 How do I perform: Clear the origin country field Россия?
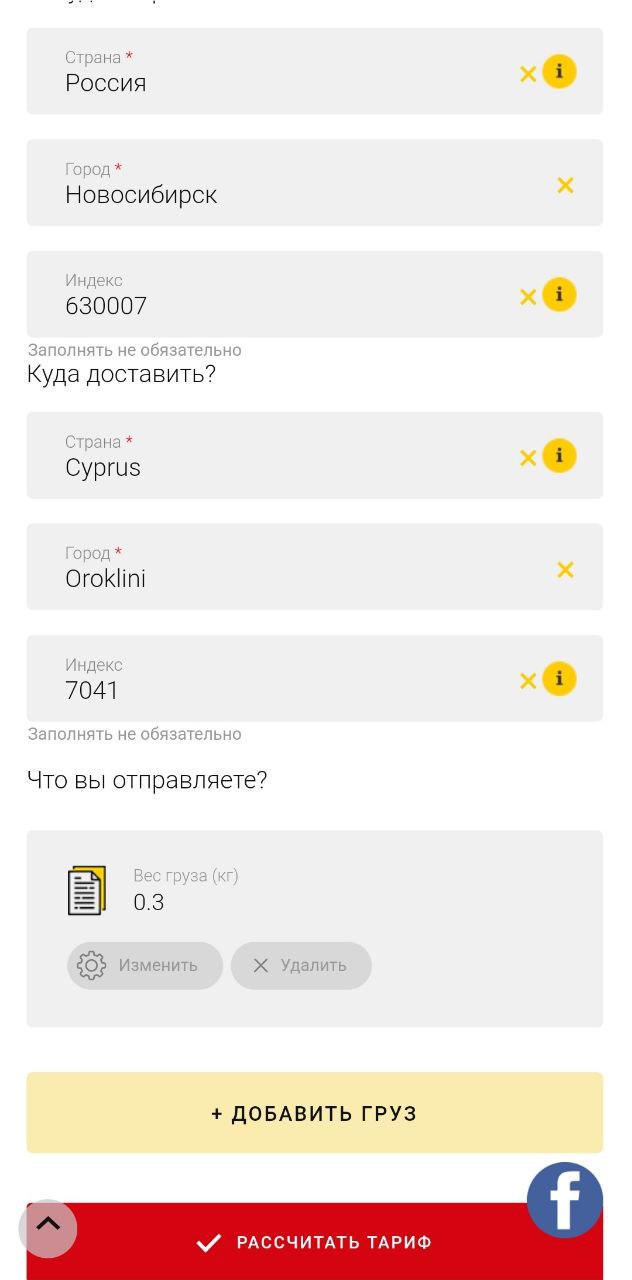(x=528, y=74)
